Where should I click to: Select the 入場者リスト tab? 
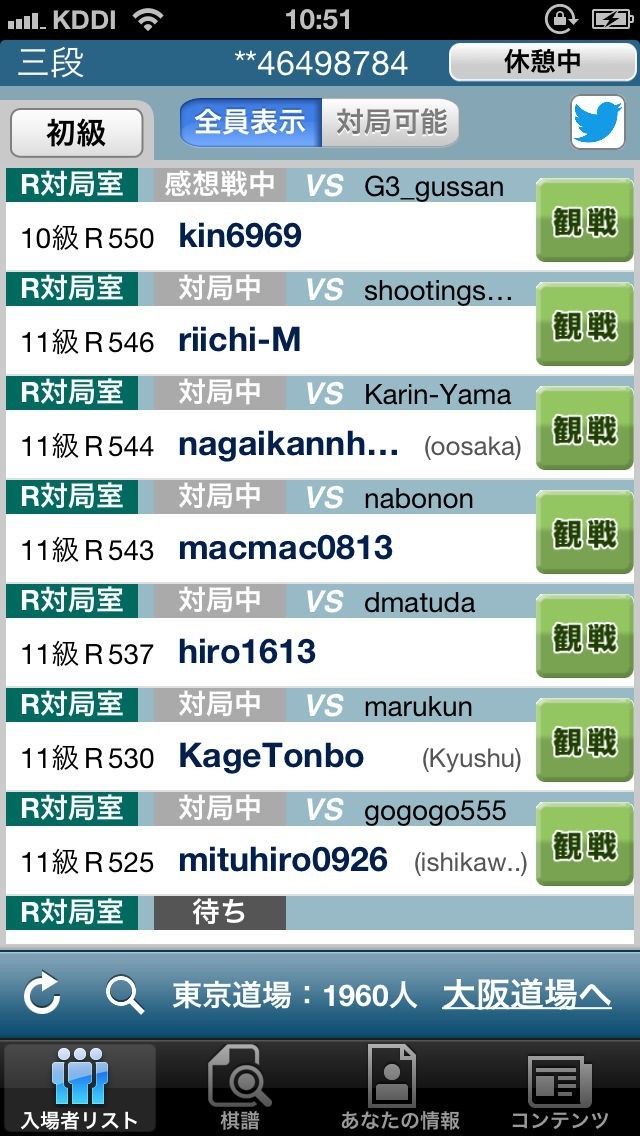79,1088
